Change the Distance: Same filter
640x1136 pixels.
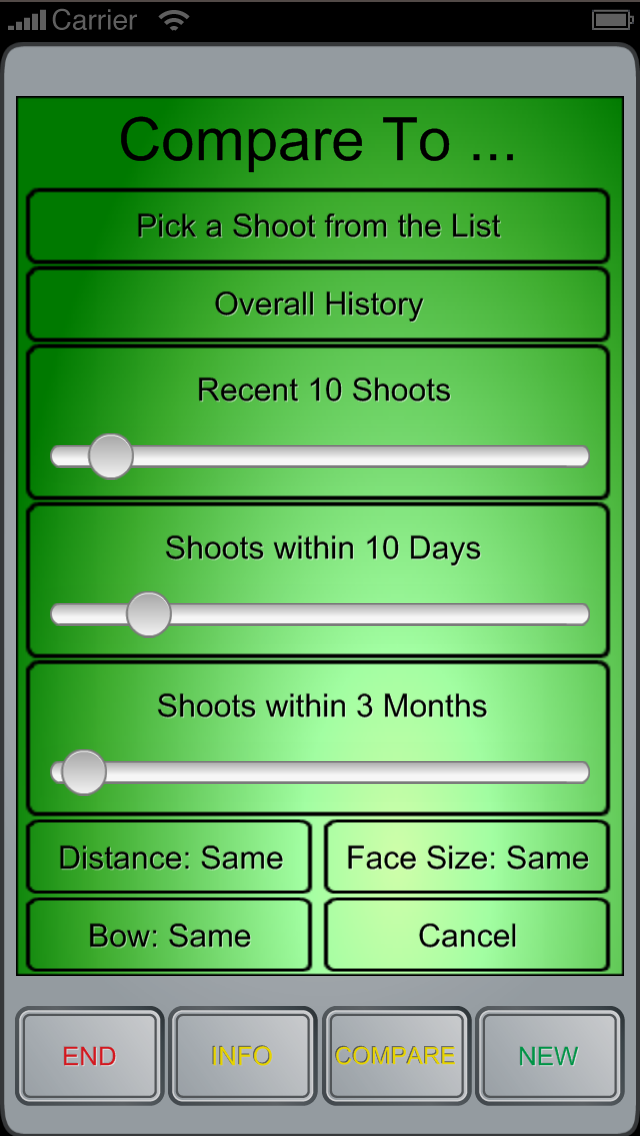170,857
